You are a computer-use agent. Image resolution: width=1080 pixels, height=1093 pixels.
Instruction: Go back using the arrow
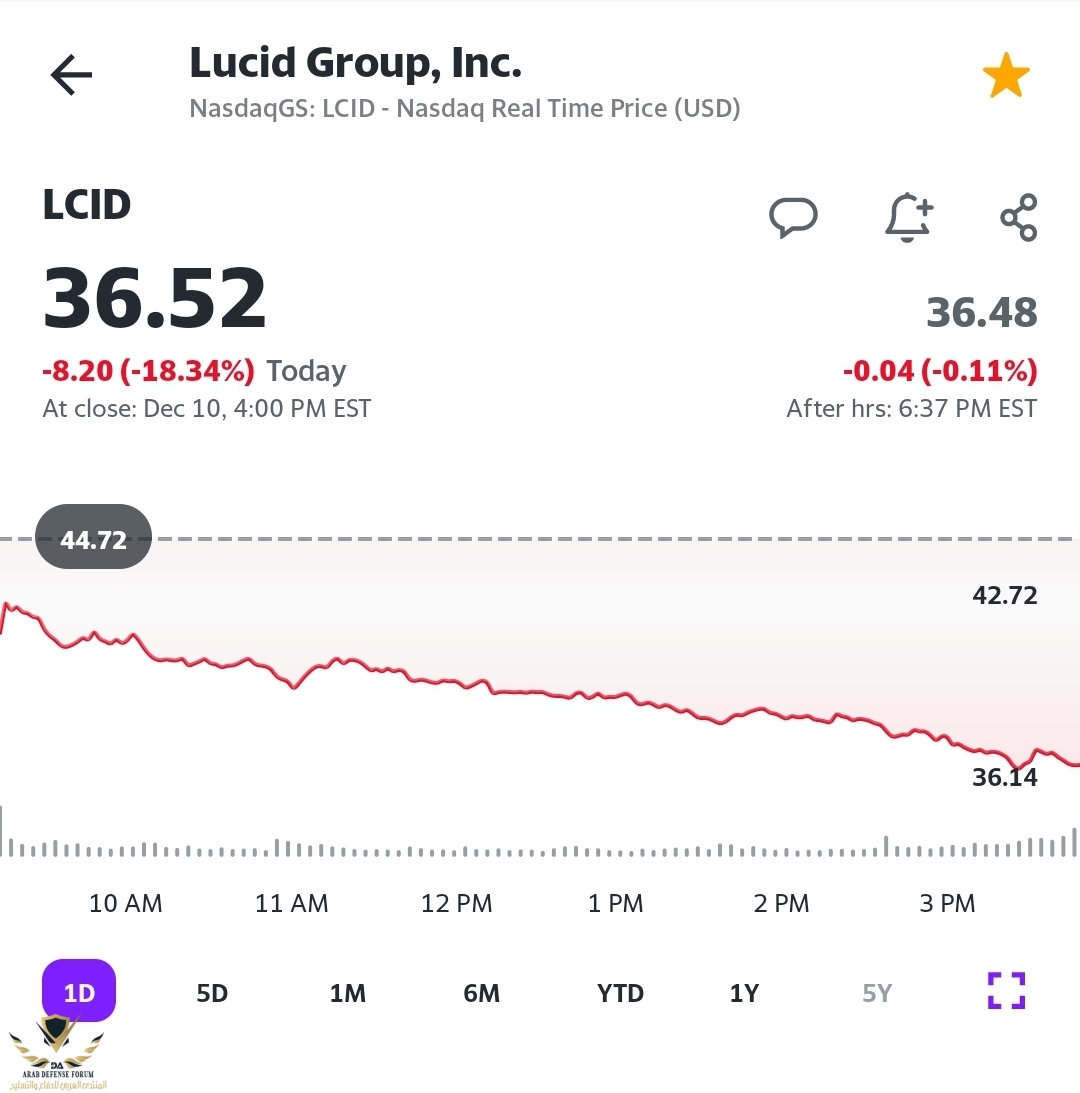[x=71, y=75]
